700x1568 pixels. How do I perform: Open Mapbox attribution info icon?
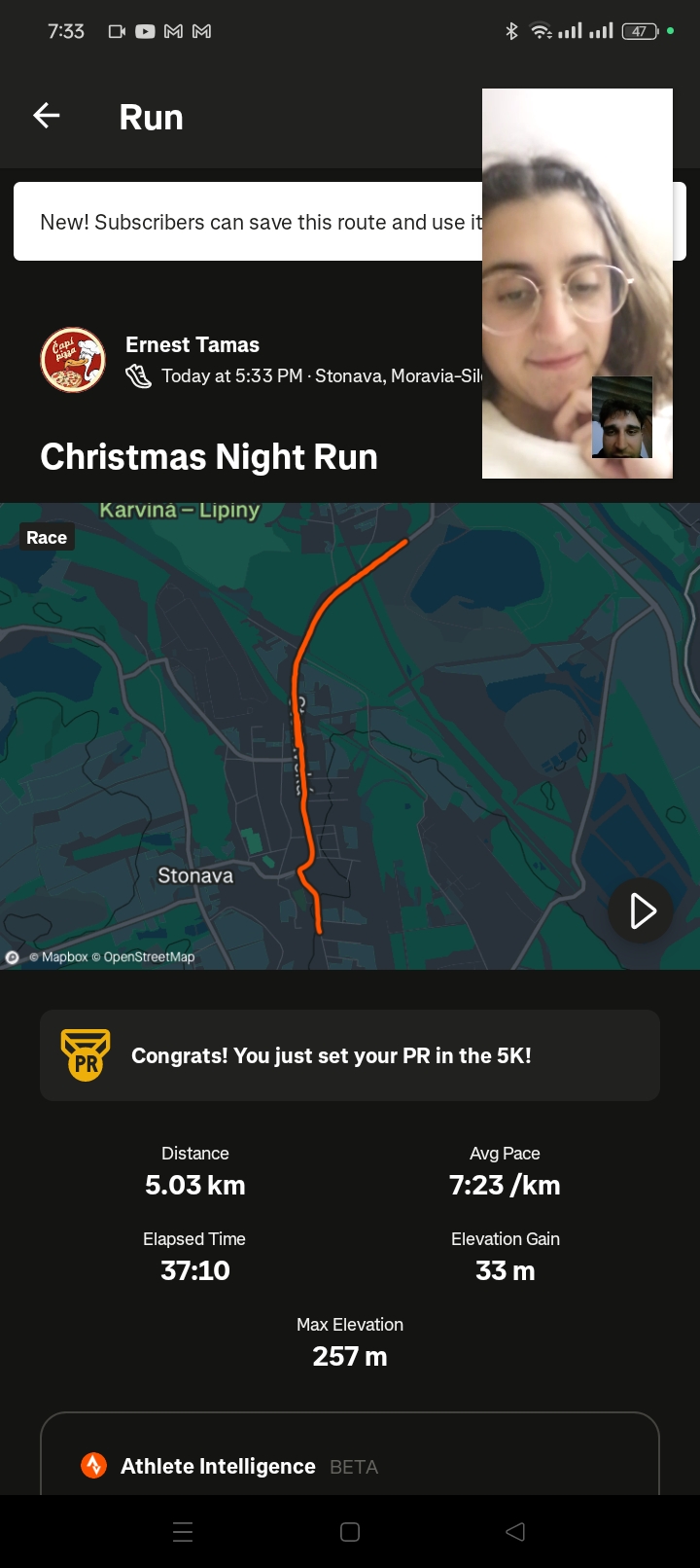(13, 957)
